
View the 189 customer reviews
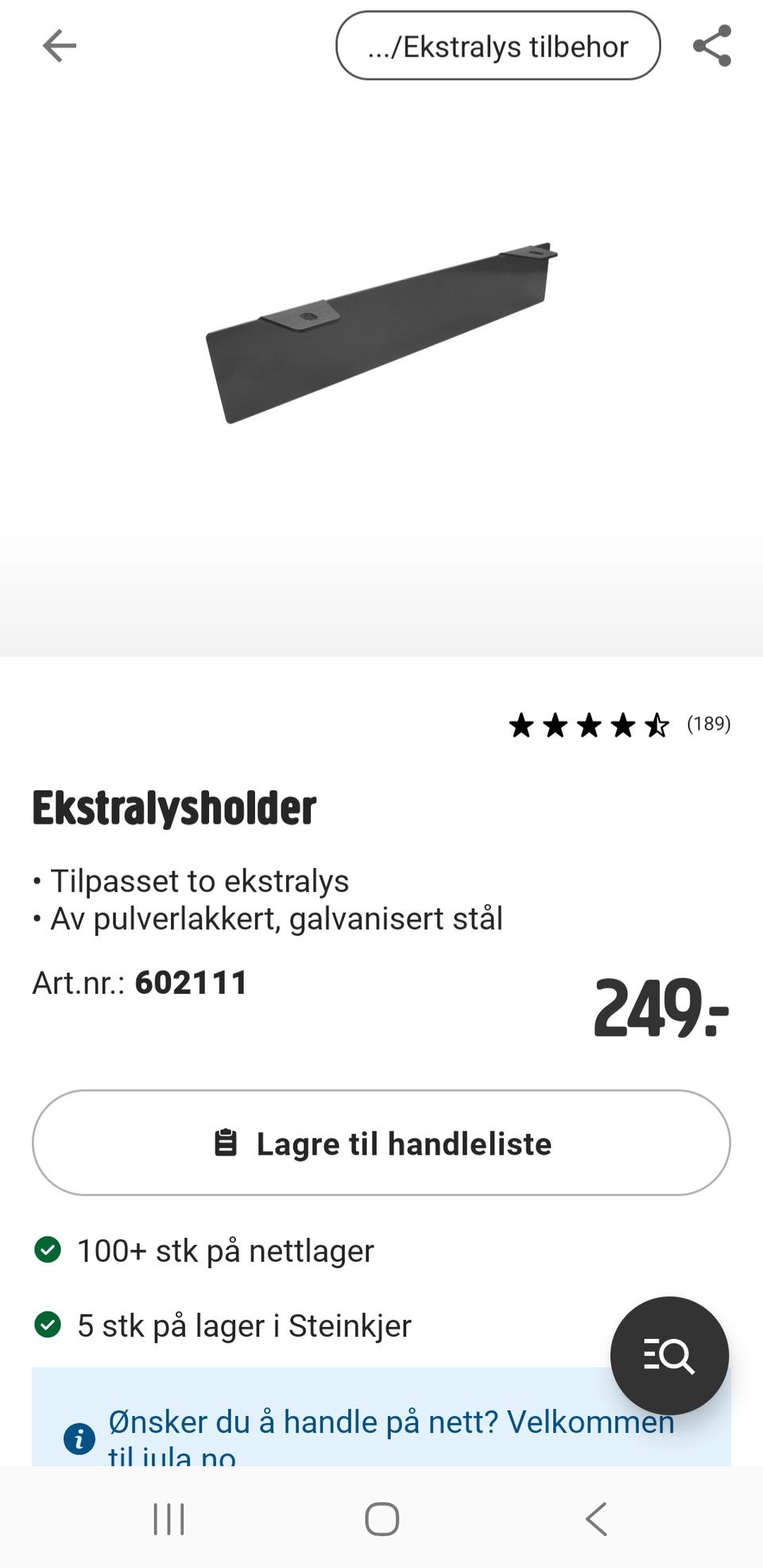(620, 724)
